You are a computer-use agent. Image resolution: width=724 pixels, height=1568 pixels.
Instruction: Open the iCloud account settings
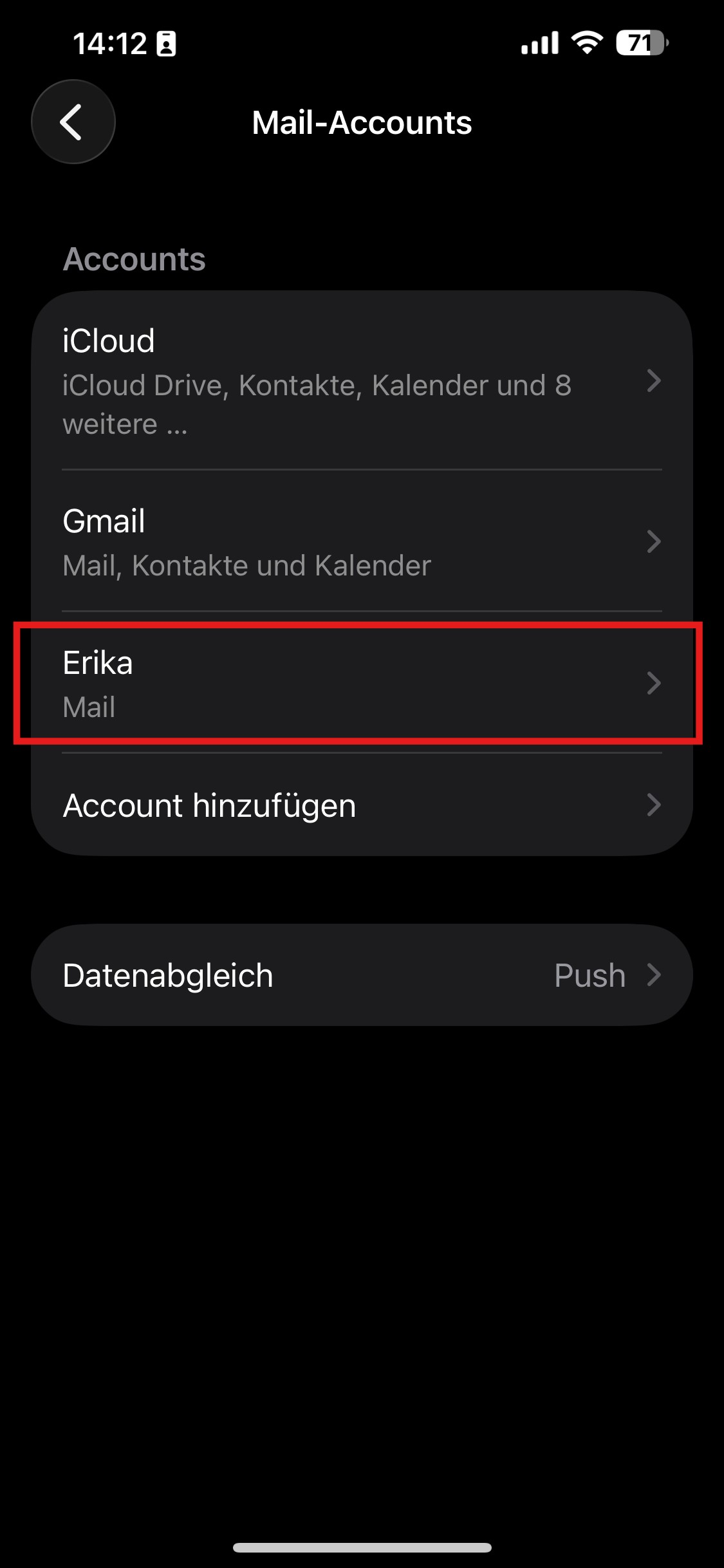tap(360, 381)
